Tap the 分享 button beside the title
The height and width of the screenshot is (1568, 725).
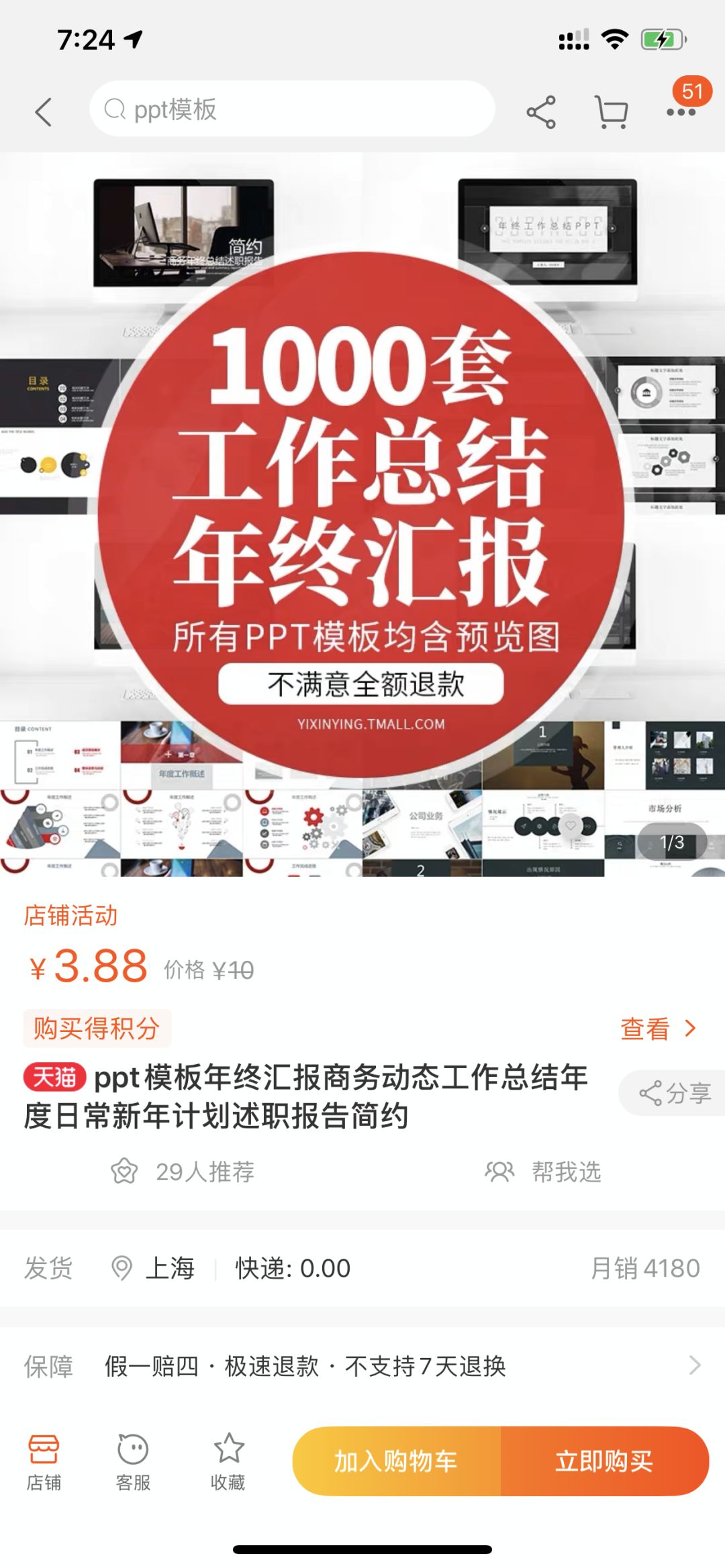(x=674, y=1093)
